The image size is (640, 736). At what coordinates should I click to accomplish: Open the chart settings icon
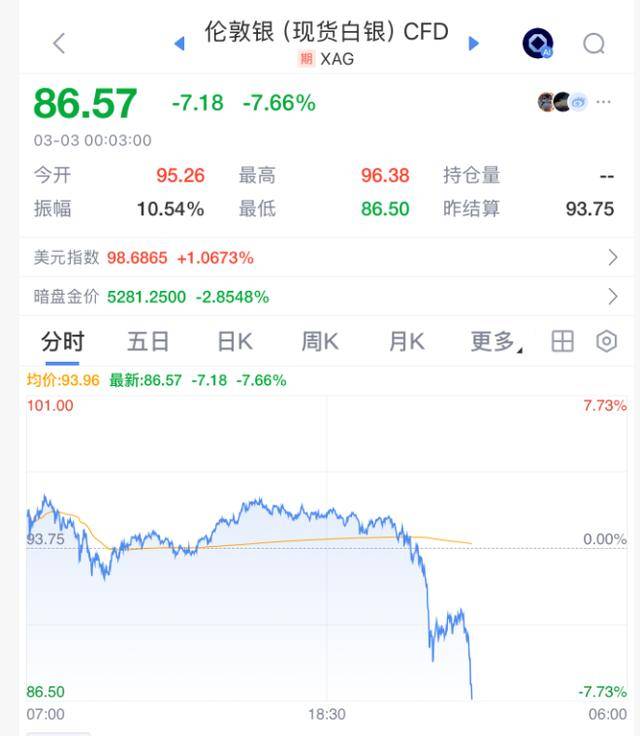tap(606, 342)
